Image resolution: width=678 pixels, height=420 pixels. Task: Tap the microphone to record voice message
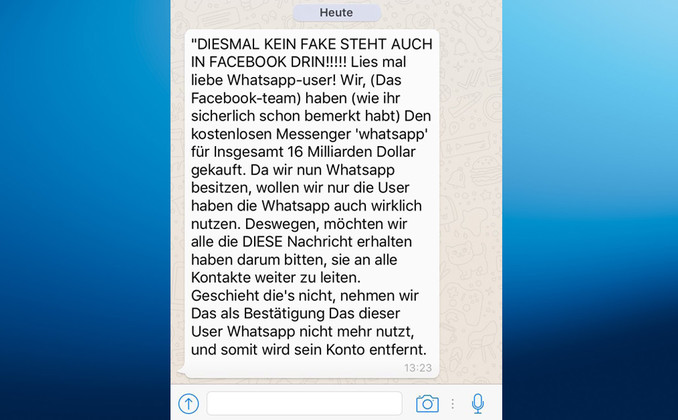[x=478, y=403]
